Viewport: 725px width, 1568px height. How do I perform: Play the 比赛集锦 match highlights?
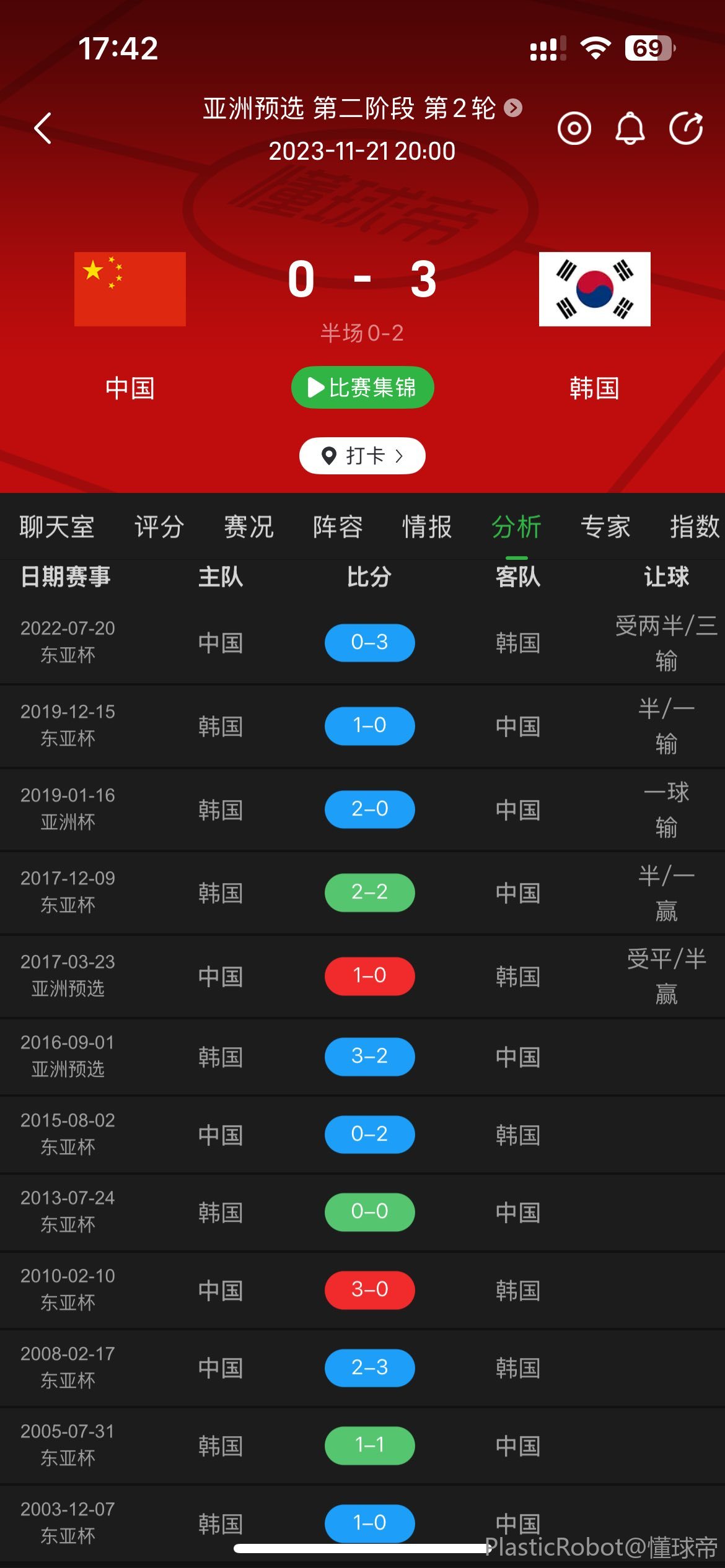[x=362, y=388]
